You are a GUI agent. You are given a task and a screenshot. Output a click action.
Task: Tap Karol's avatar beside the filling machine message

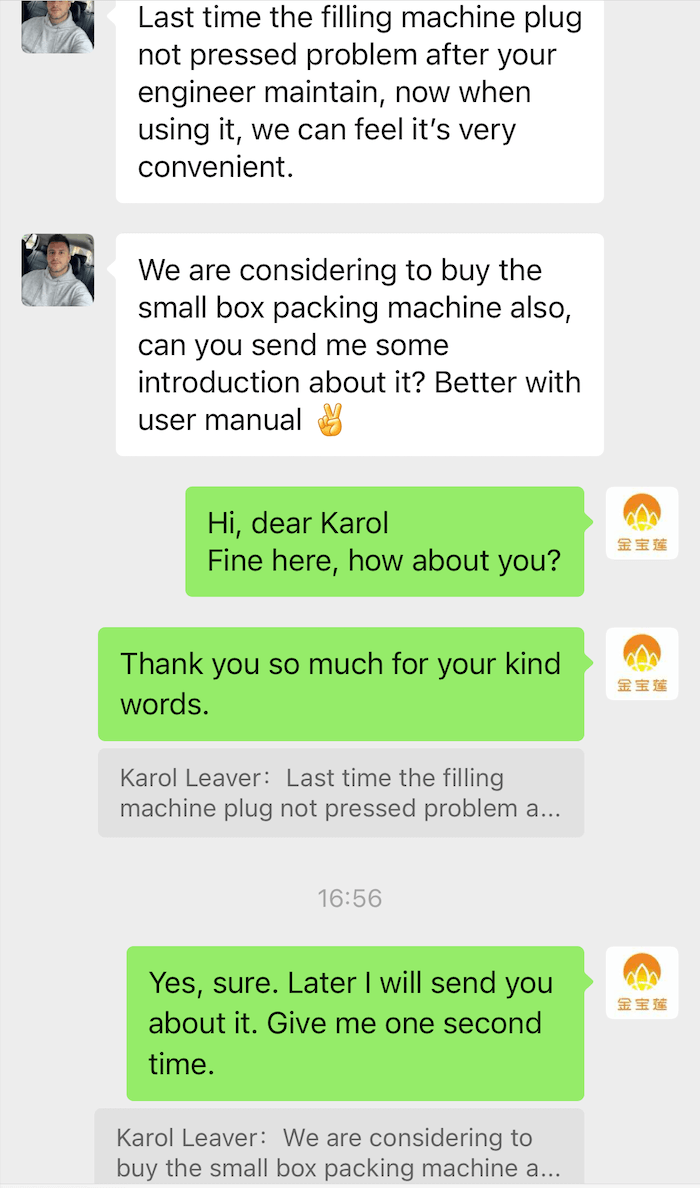tap(58, 27)
